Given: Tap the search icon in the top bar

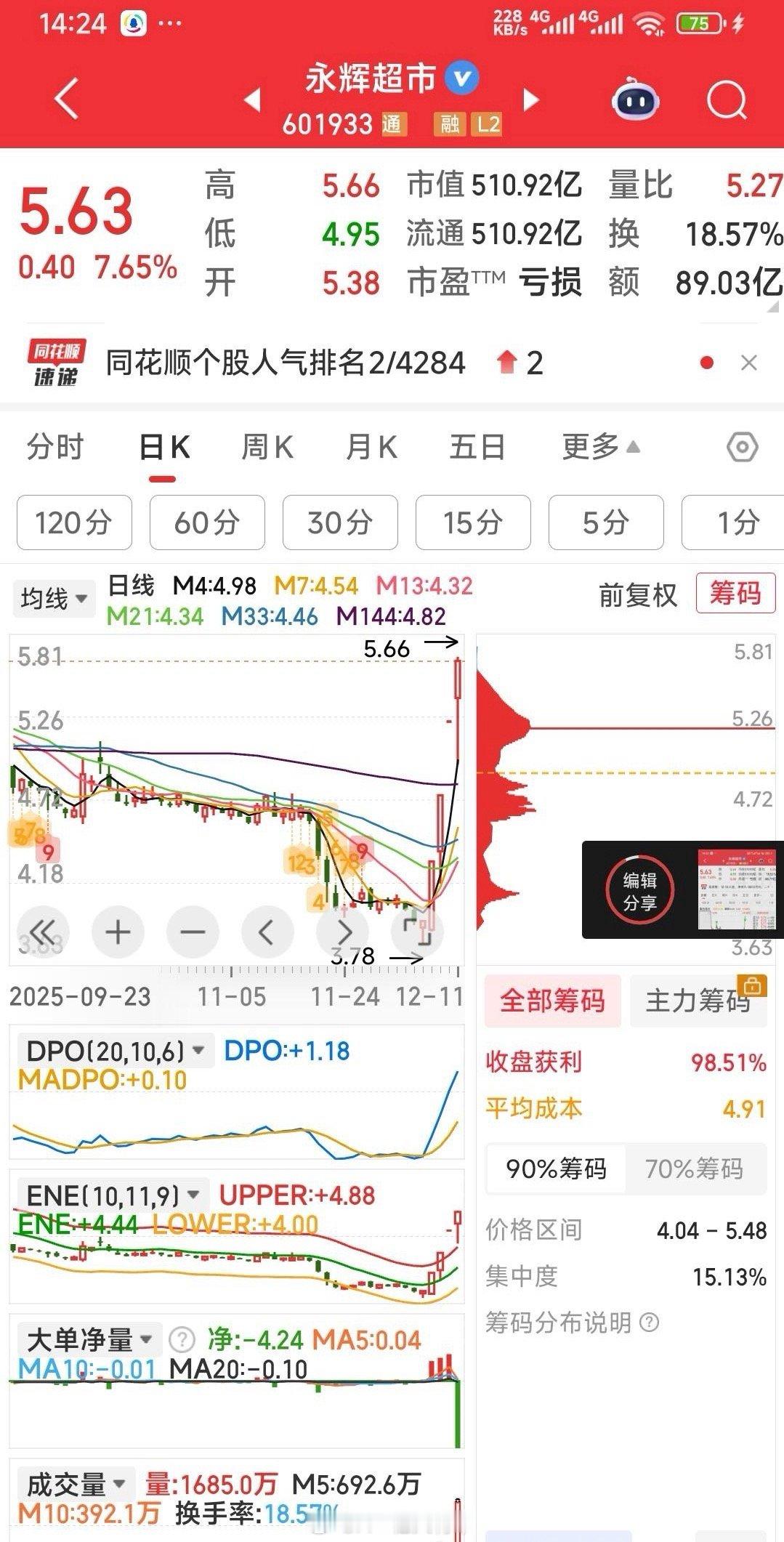Looking at the screenshot, I should point(729,101).
